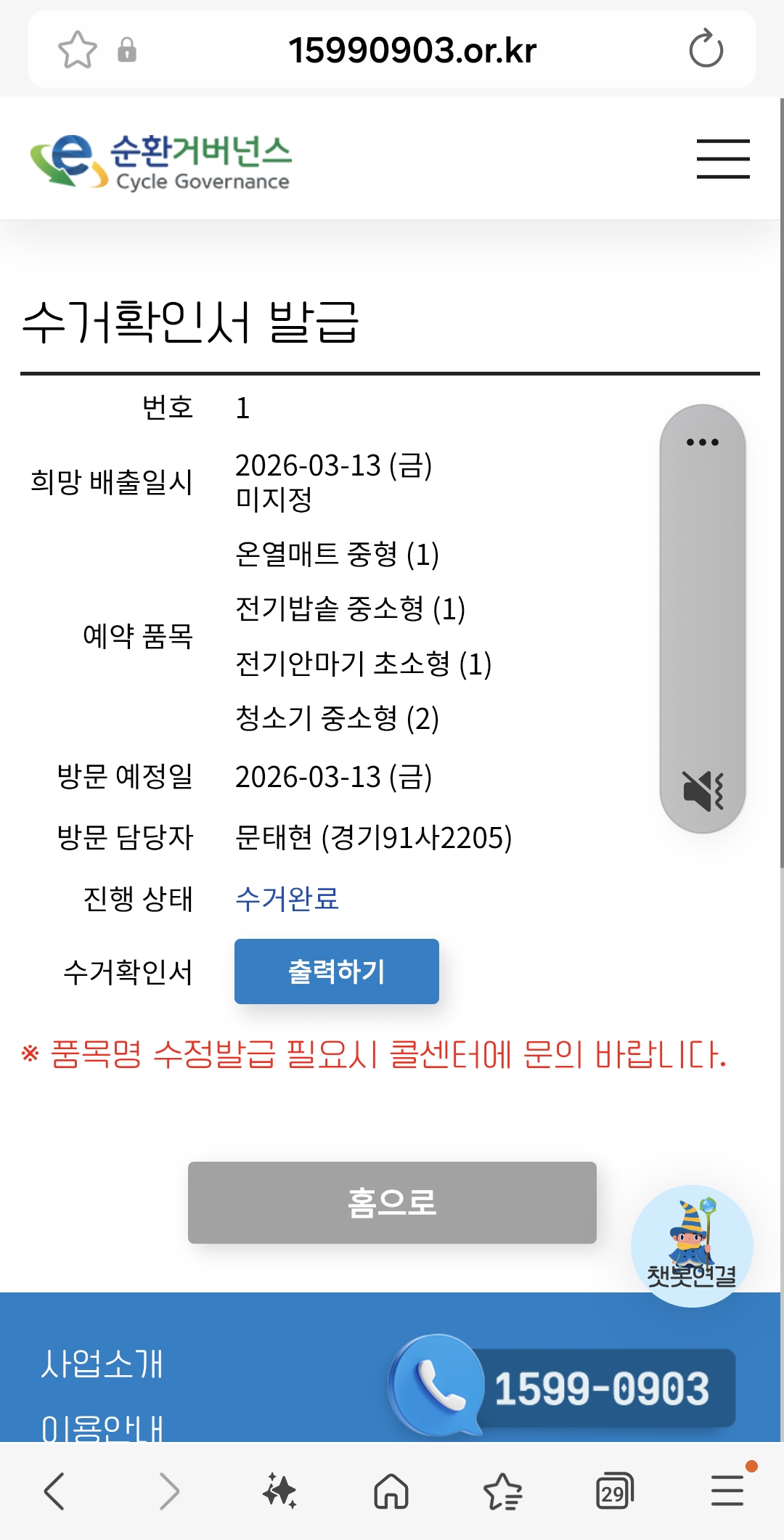Open the bookmarks list
Screen dimensions: 784x1540
pyautogui.click(x=502, y=1491)
